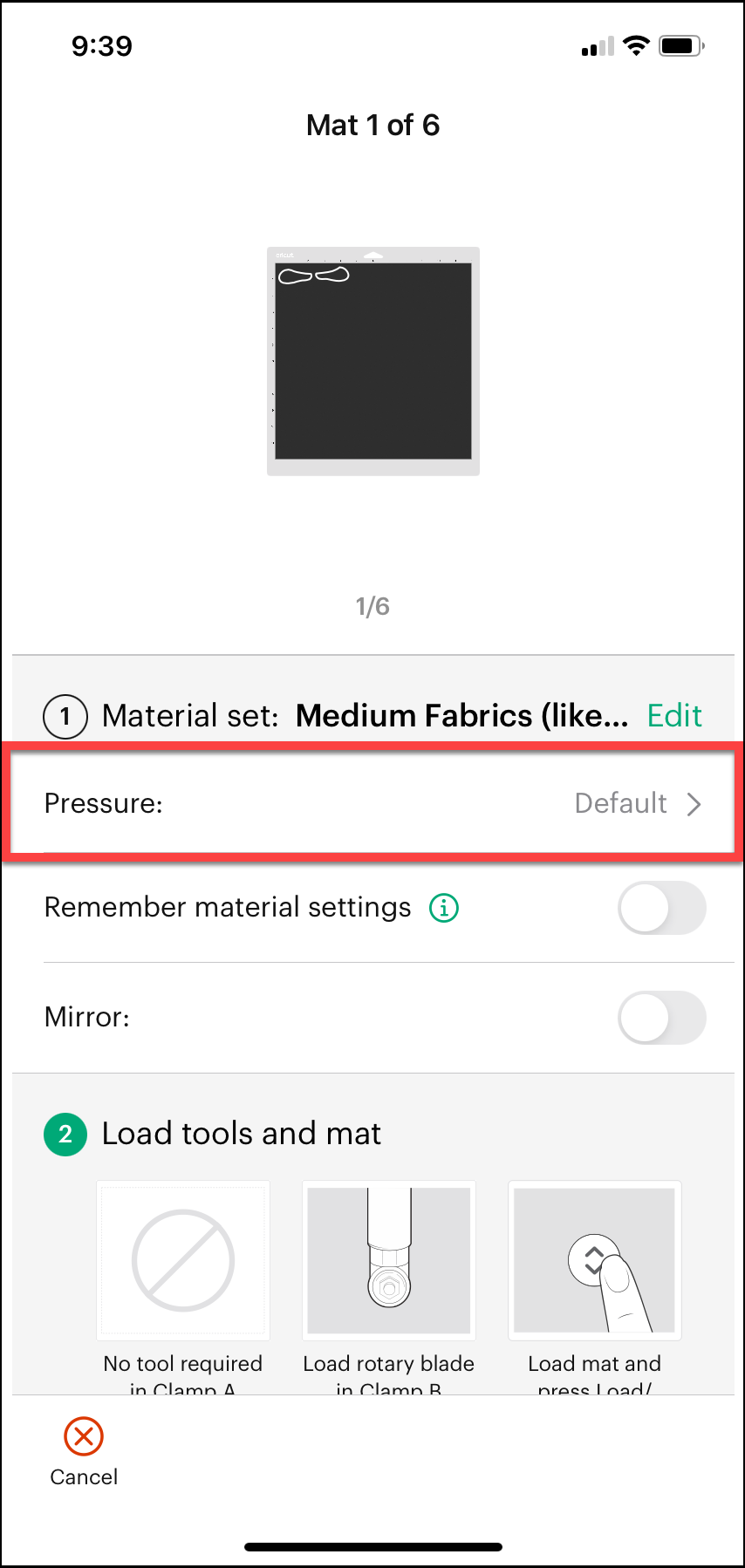745x1568 pixels.
Task: Tap the 1/6 page indicator
Action: pyautogui.click(x=372, y=606)
